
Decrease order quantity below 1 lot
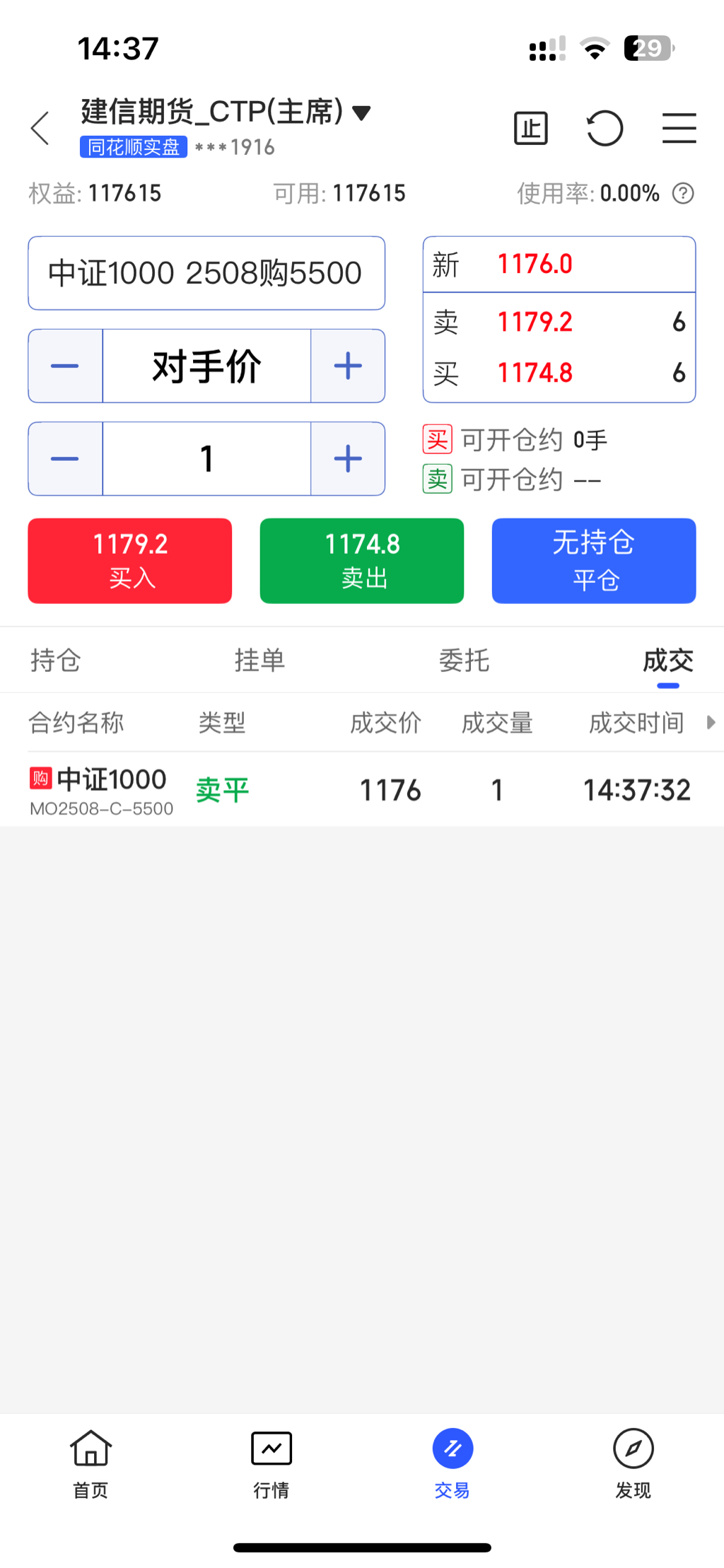click(65, 459)
